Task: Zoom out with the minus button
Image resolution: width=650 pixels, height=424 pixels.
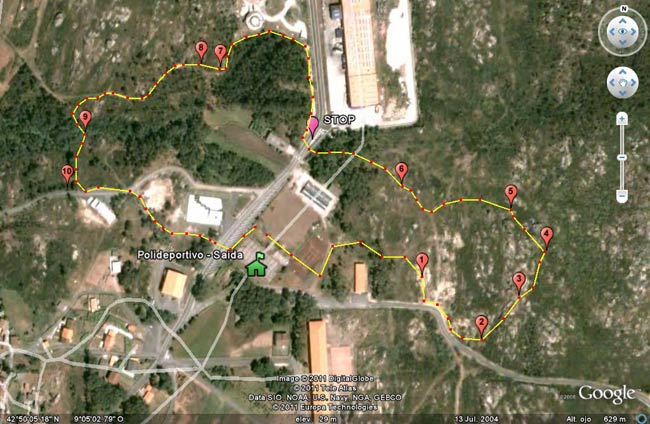Action: 622,197
